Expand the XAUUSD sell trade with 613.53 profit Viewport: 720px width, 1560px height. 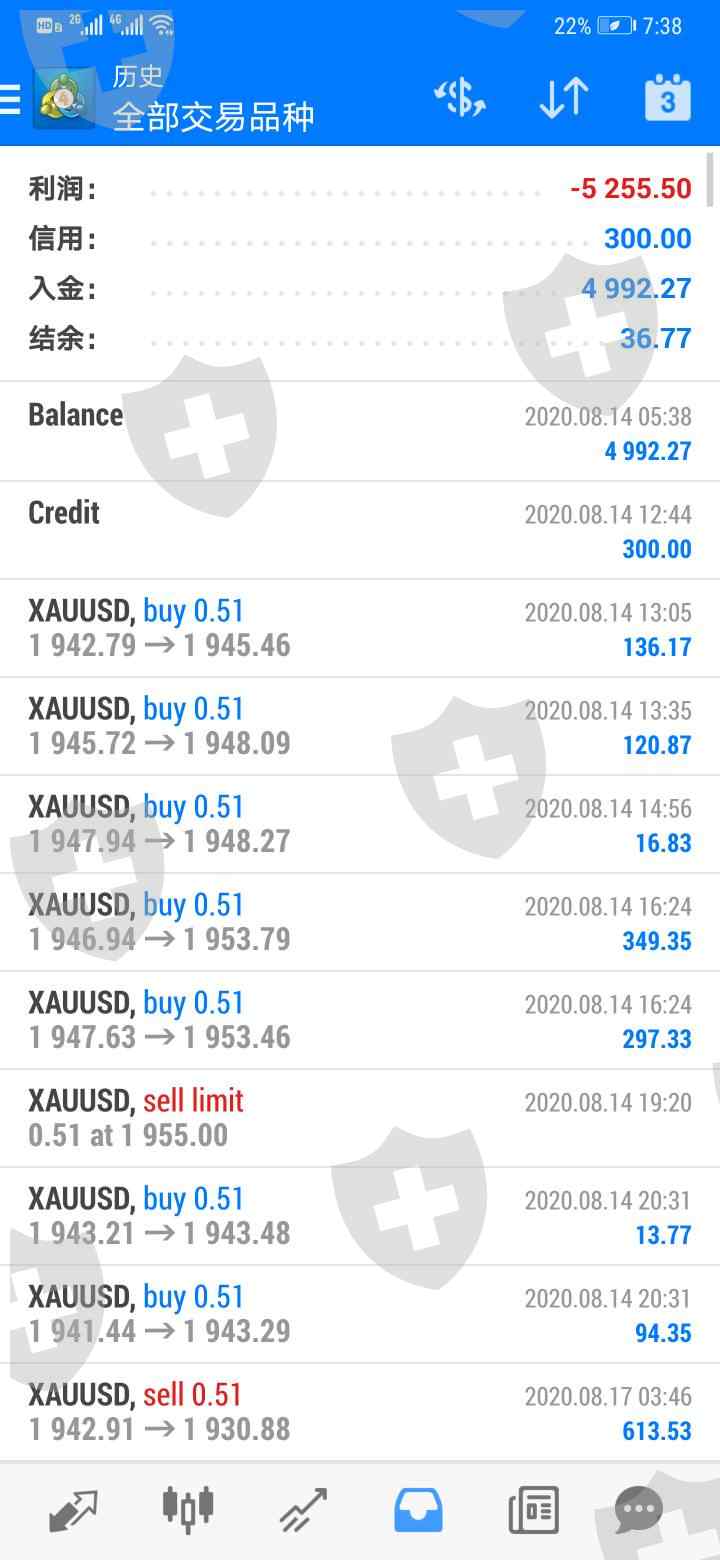pos(360,1412)
